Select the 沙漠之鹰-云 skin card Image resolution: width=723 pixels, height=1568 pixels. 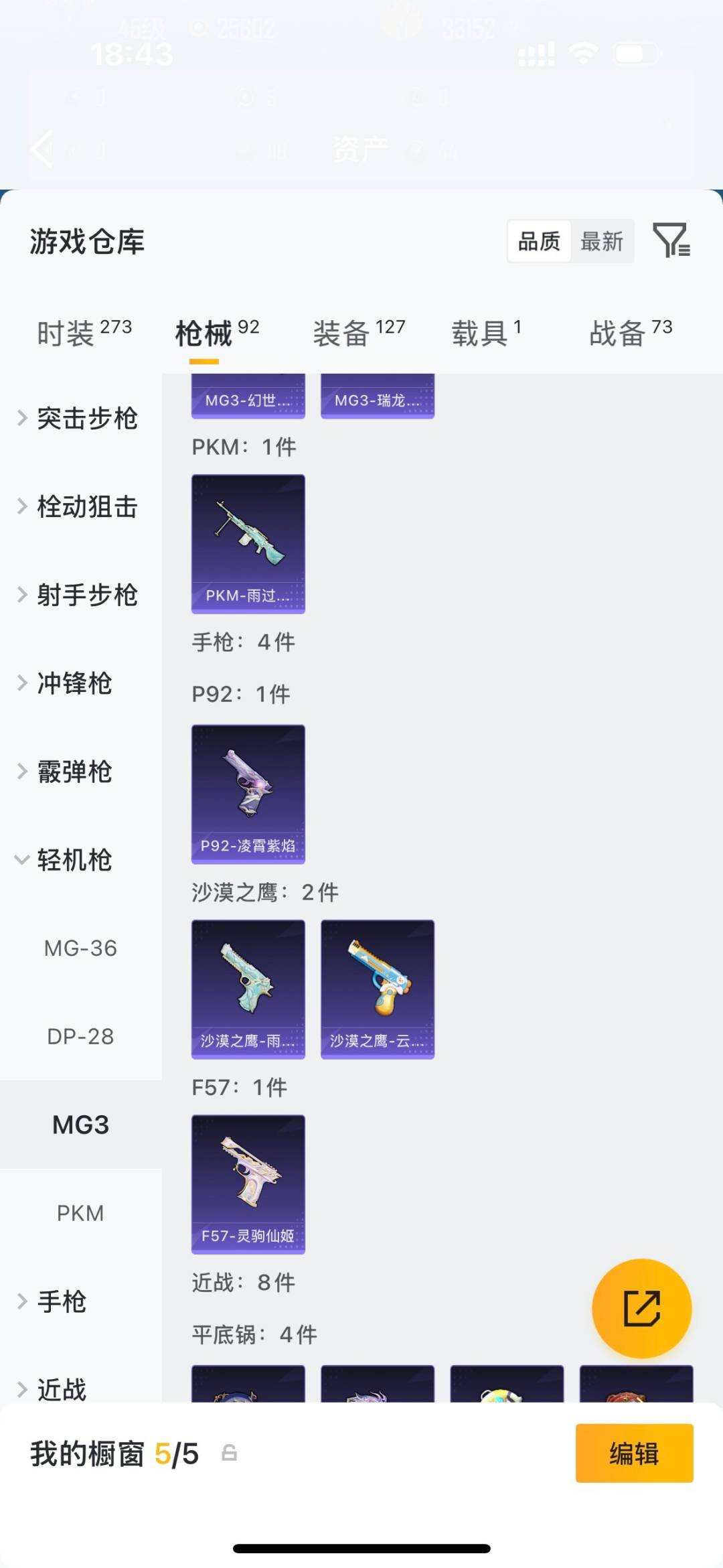pos(377,988)
